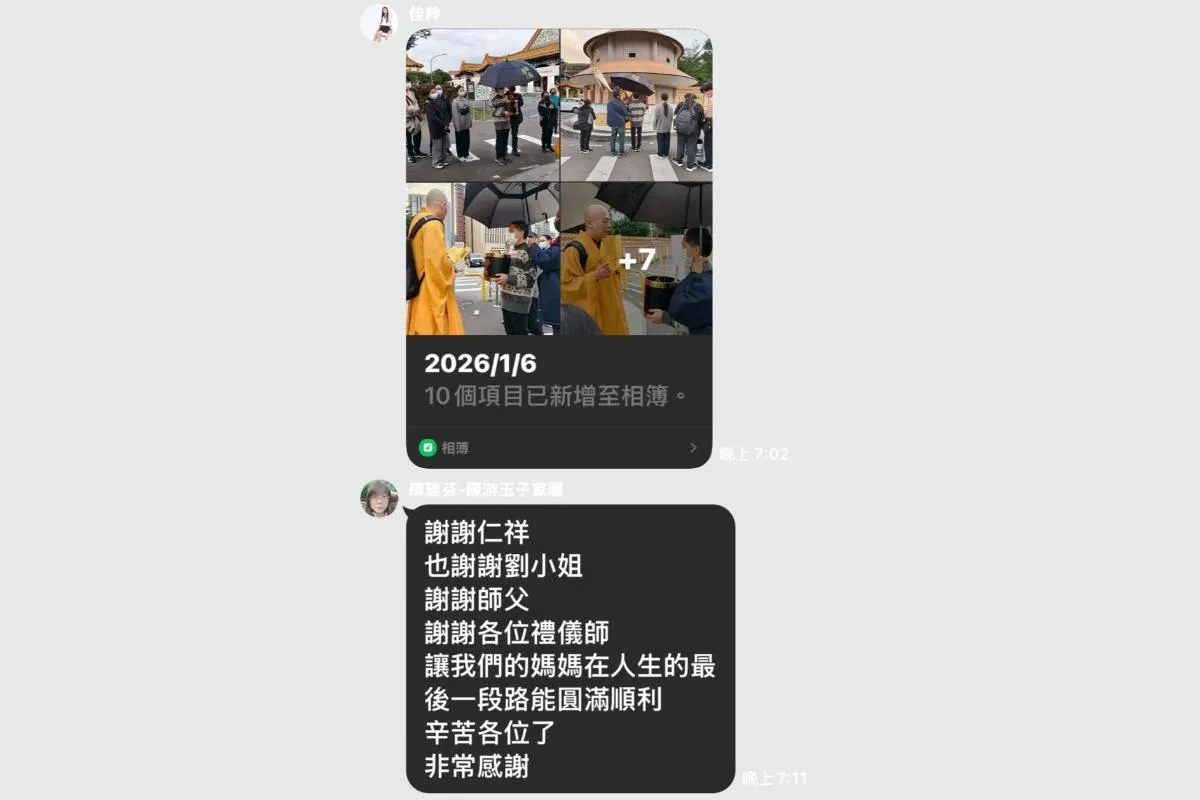Open the profile avatar of 陳雅芬

pos(379,498)
